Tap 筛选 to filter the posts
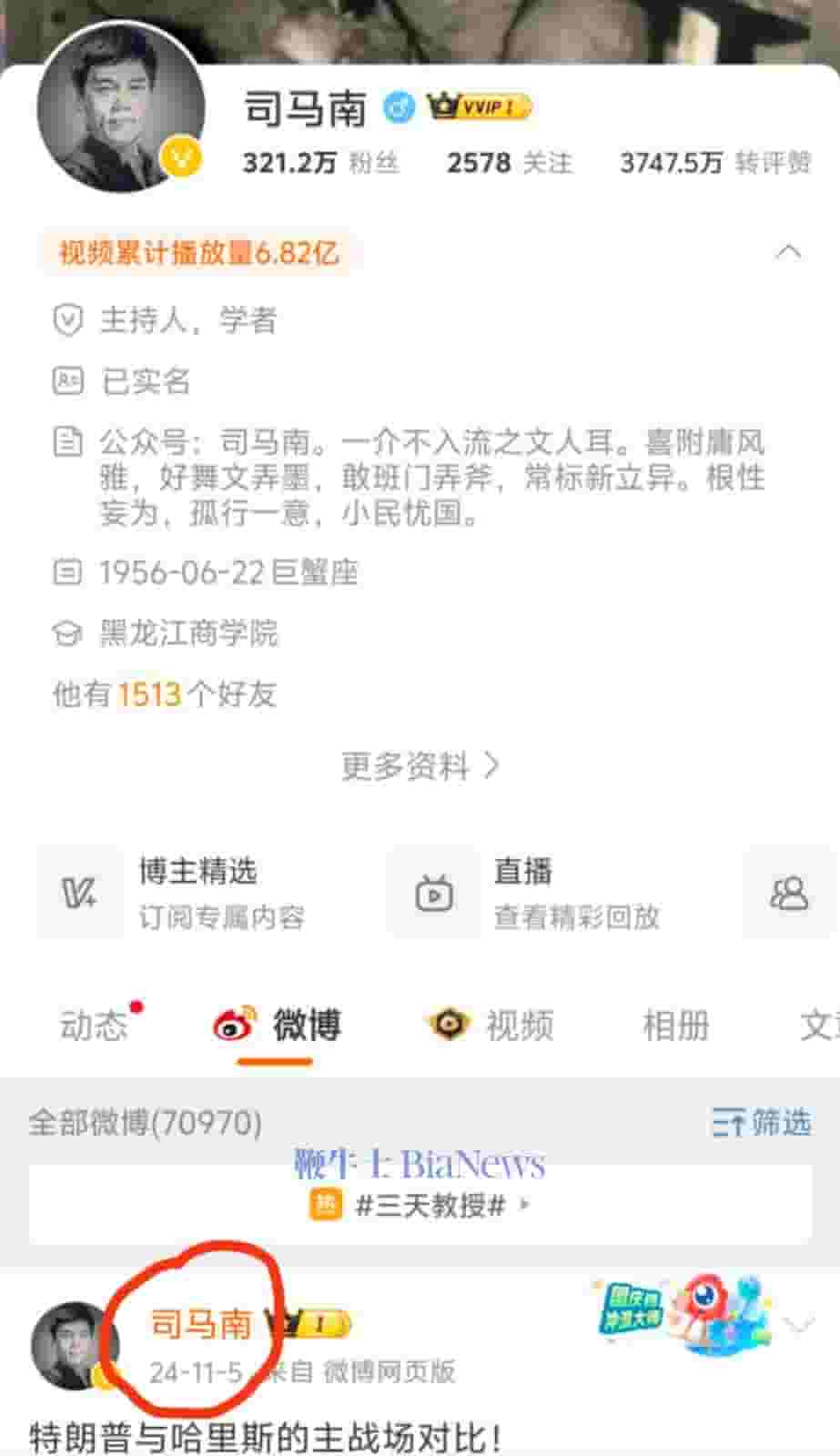 (x=761, y=1123)
